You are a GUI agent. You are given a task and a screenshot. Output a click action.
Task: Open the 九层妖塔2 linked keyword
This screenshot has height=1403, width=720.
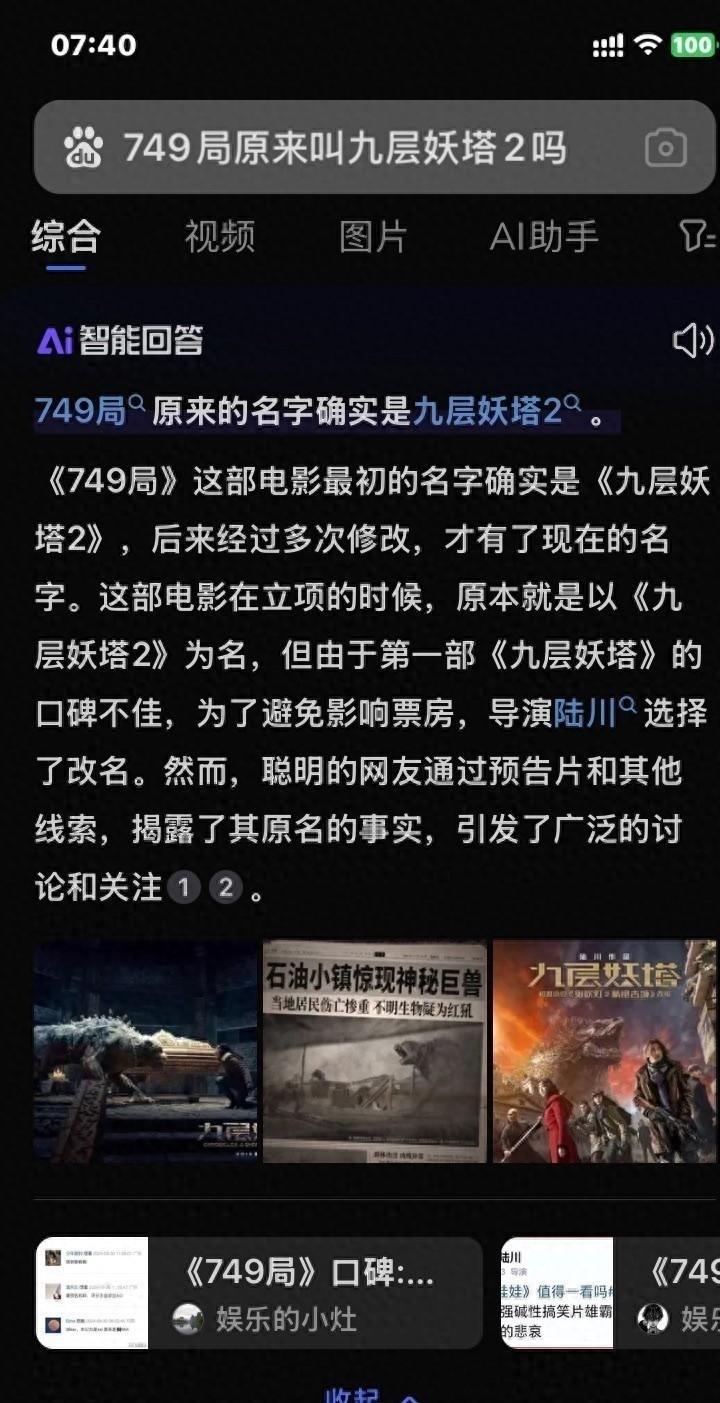[497, 411]
